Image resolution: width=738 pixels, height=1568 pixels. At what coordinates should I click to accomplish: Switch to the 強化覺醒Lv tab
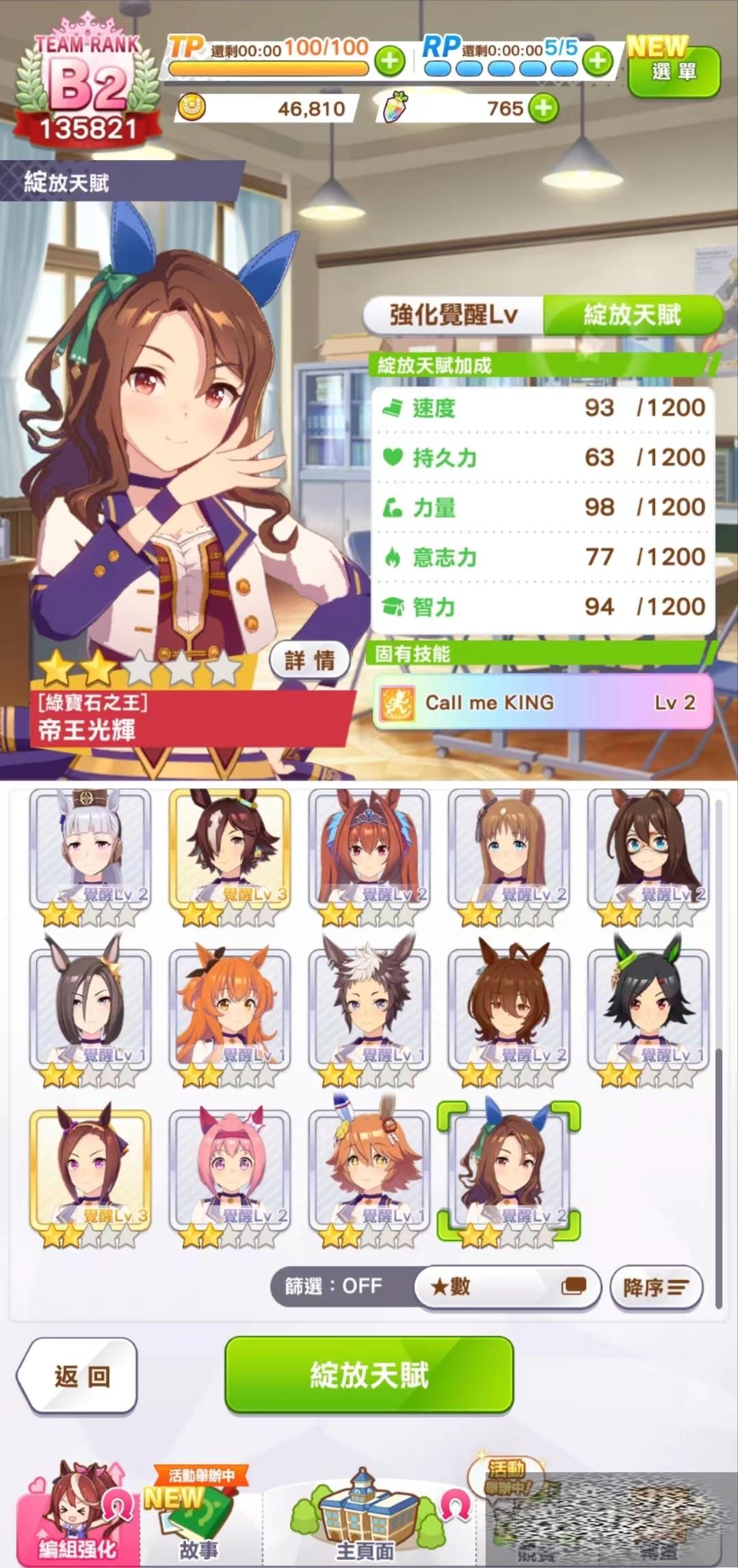(x=453, y=315)
